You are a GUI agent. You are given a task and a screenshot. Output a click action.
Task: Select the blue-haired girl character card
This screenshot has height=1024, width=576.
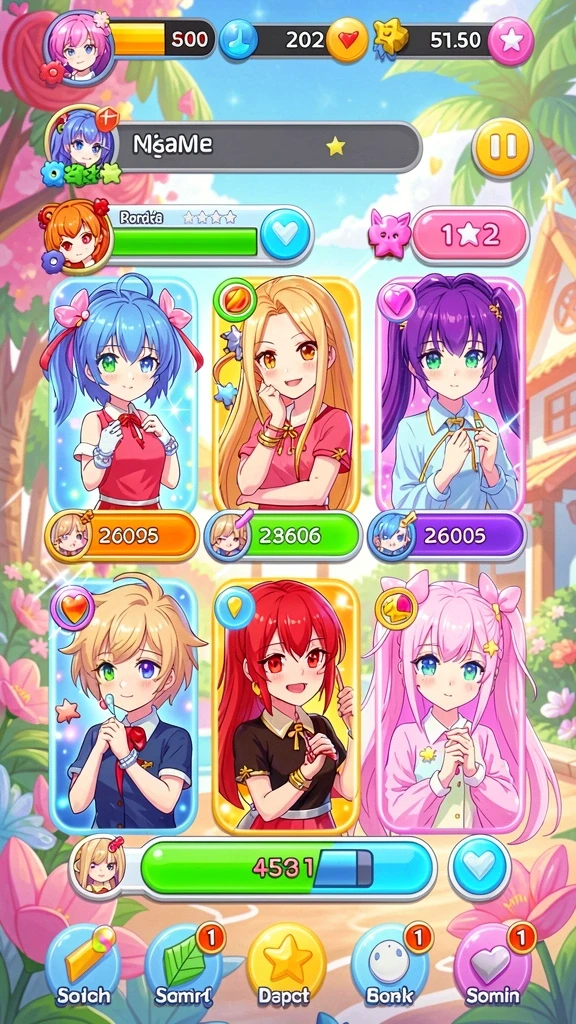click(x=123, y=396)
